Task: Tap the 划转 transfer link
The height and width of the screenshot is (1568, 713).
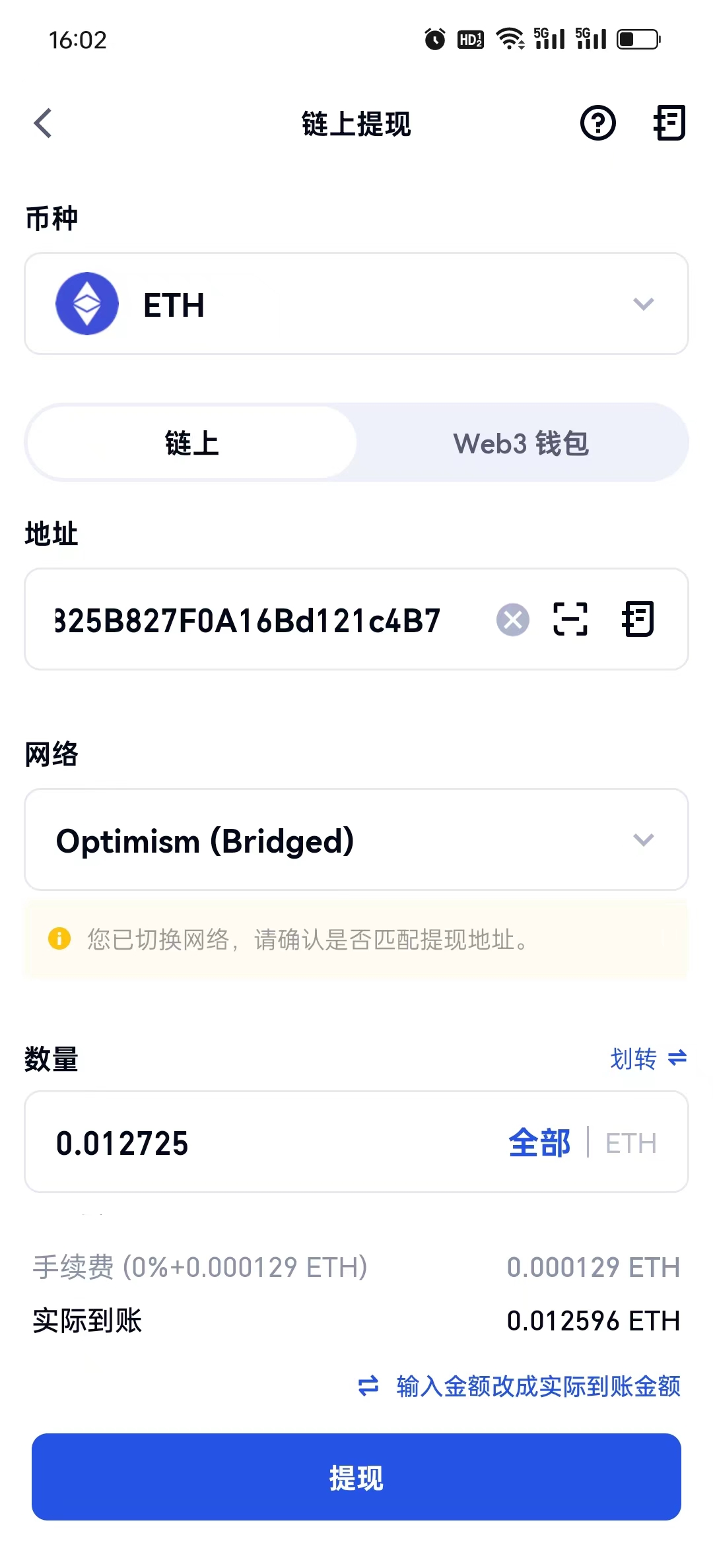Action: (648, 1059)
